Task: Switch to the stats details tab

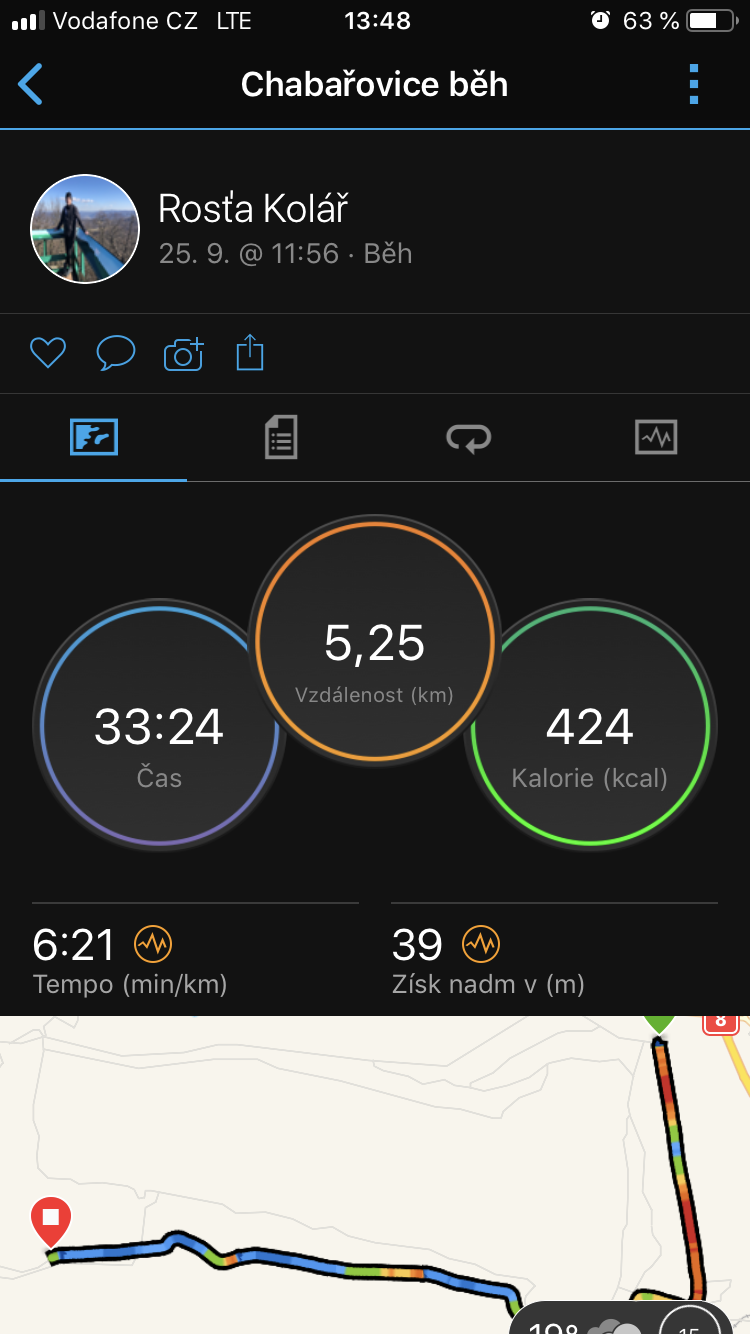Action: (x=281, y=438)
